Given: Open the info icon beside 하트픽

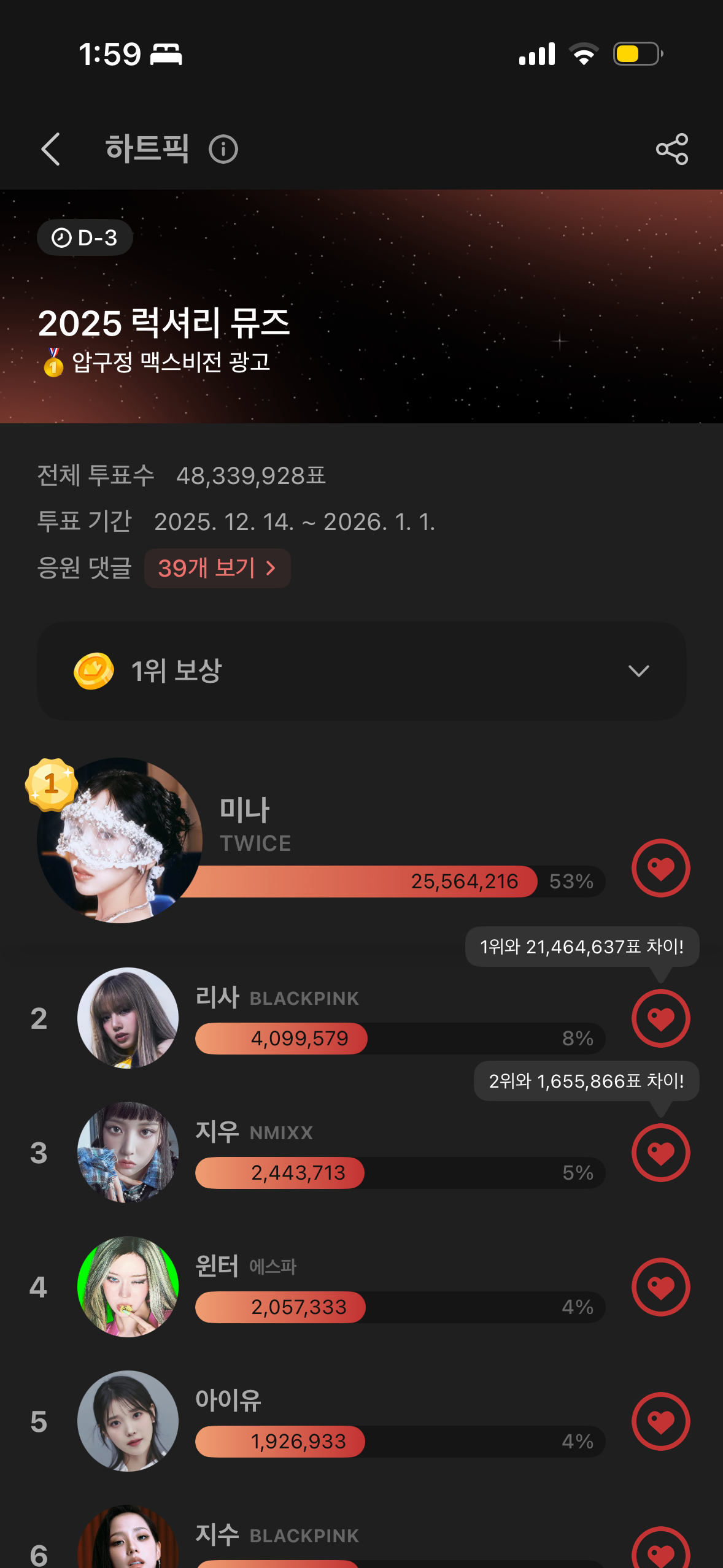Looking at the screenshot, I should [223, 150].
